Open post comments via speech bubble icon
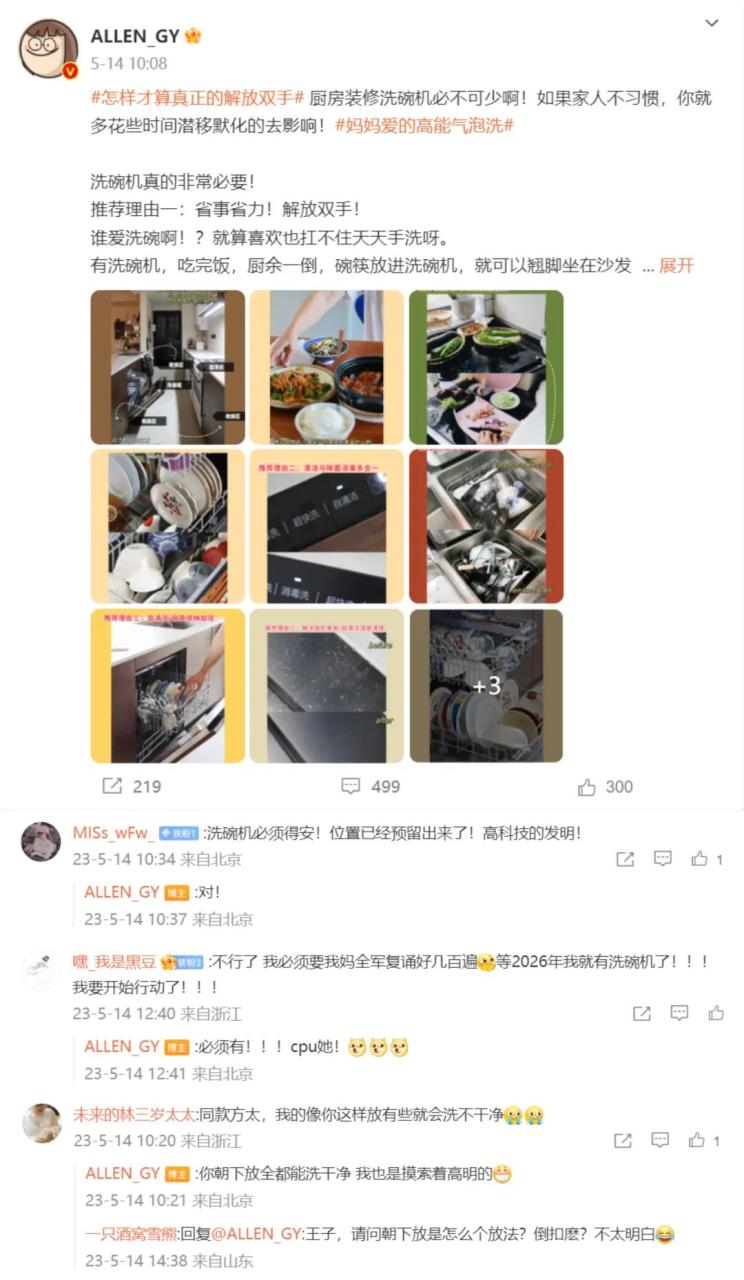744x1280 pixels. point(349,787)
